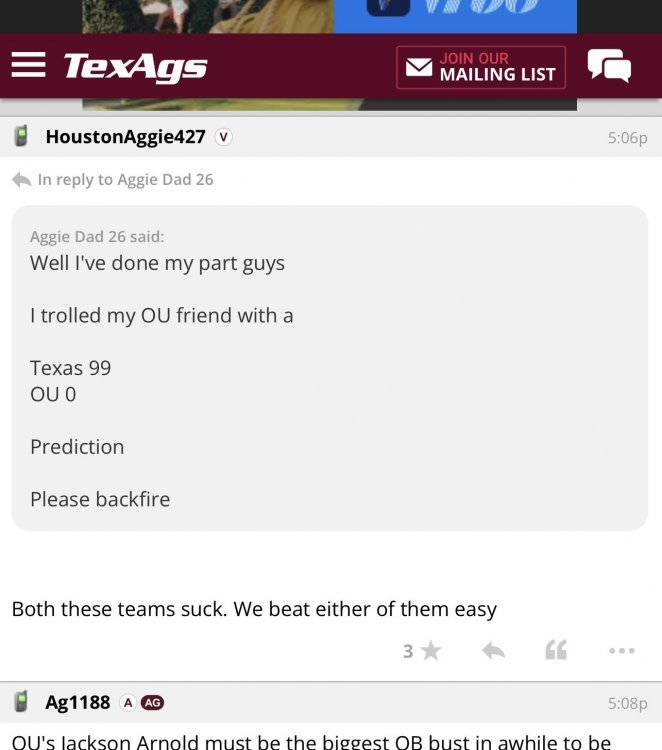
Task: View Ag1188's profile
Action: point(78,702)
